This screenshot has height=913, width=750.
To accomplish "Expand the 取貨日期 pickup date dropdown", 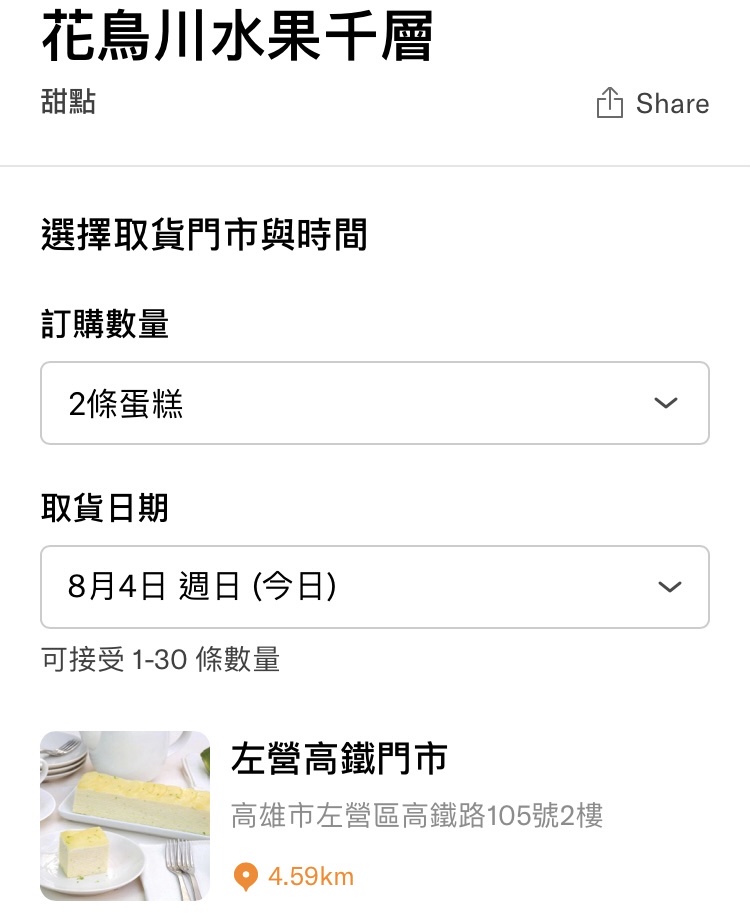I will pos(374,587).
